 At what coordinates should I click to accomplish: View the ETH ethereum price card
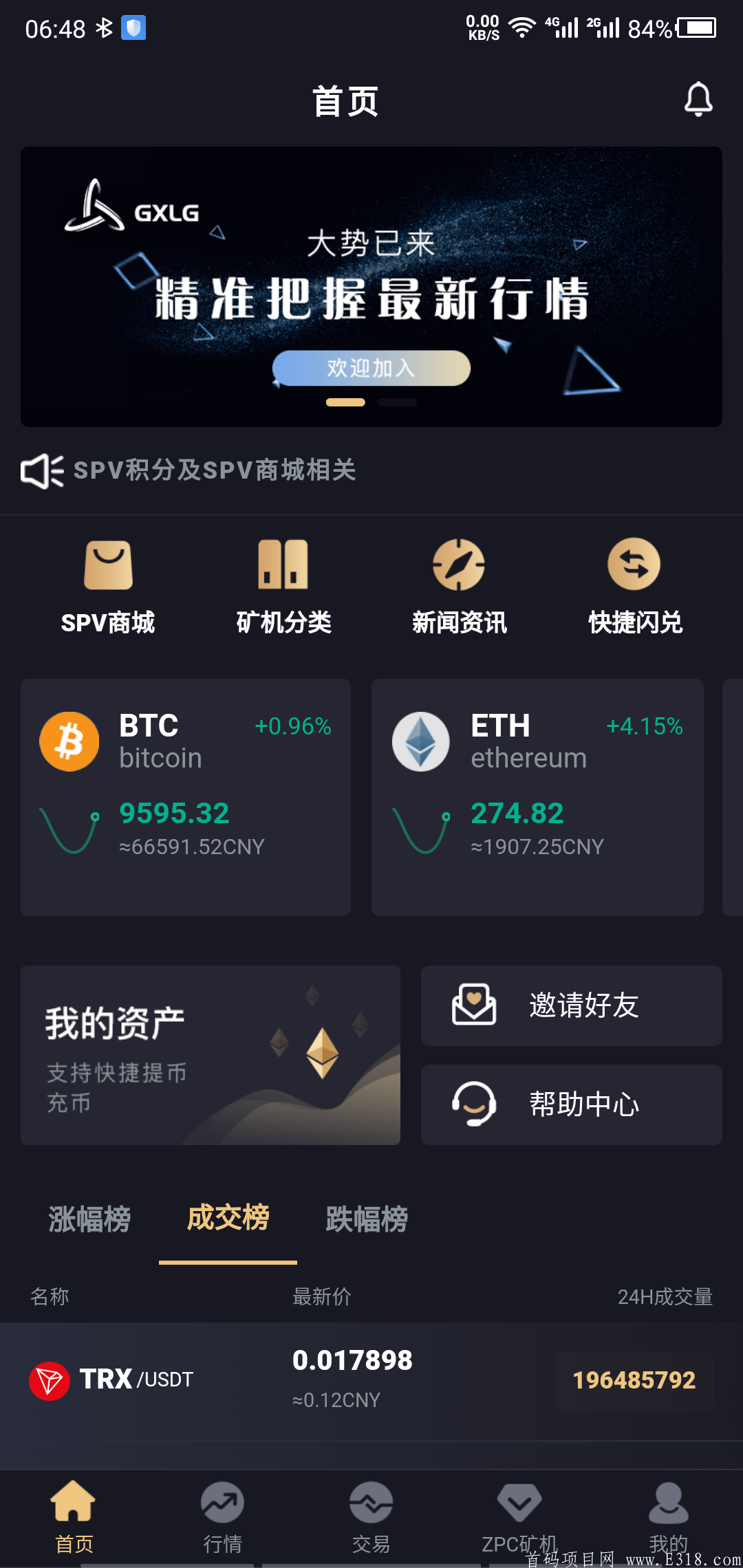click(537, 796)
